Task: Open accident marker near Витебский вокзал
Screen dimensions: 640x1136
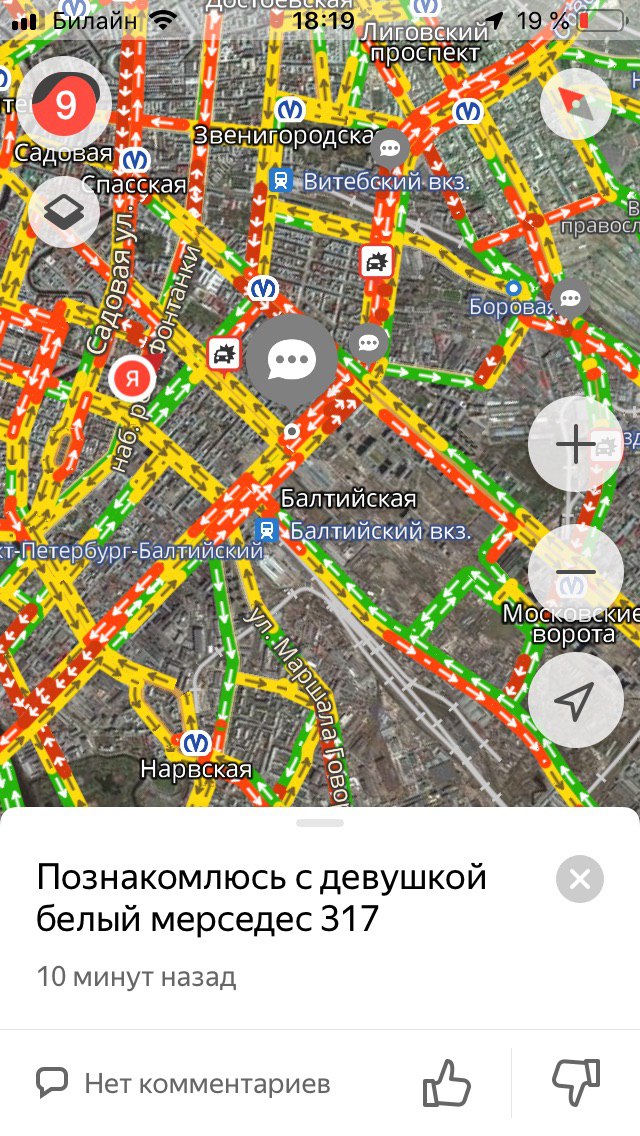Action: 376,262
